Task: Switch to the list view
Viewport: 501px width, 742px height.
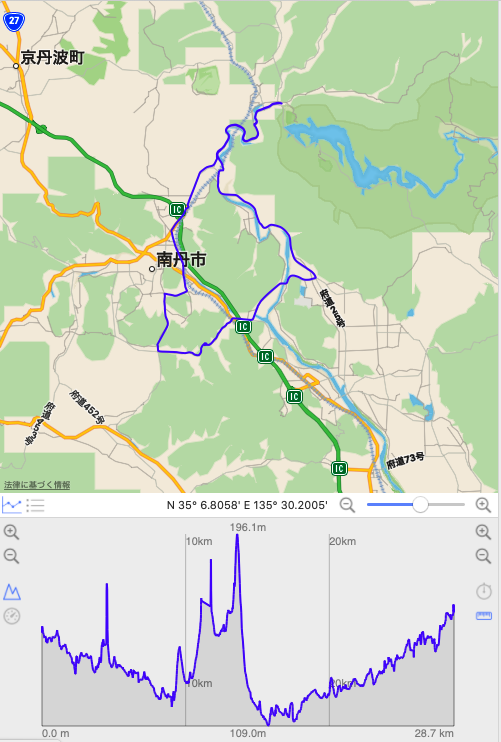Action: click(x=35, y=505)
